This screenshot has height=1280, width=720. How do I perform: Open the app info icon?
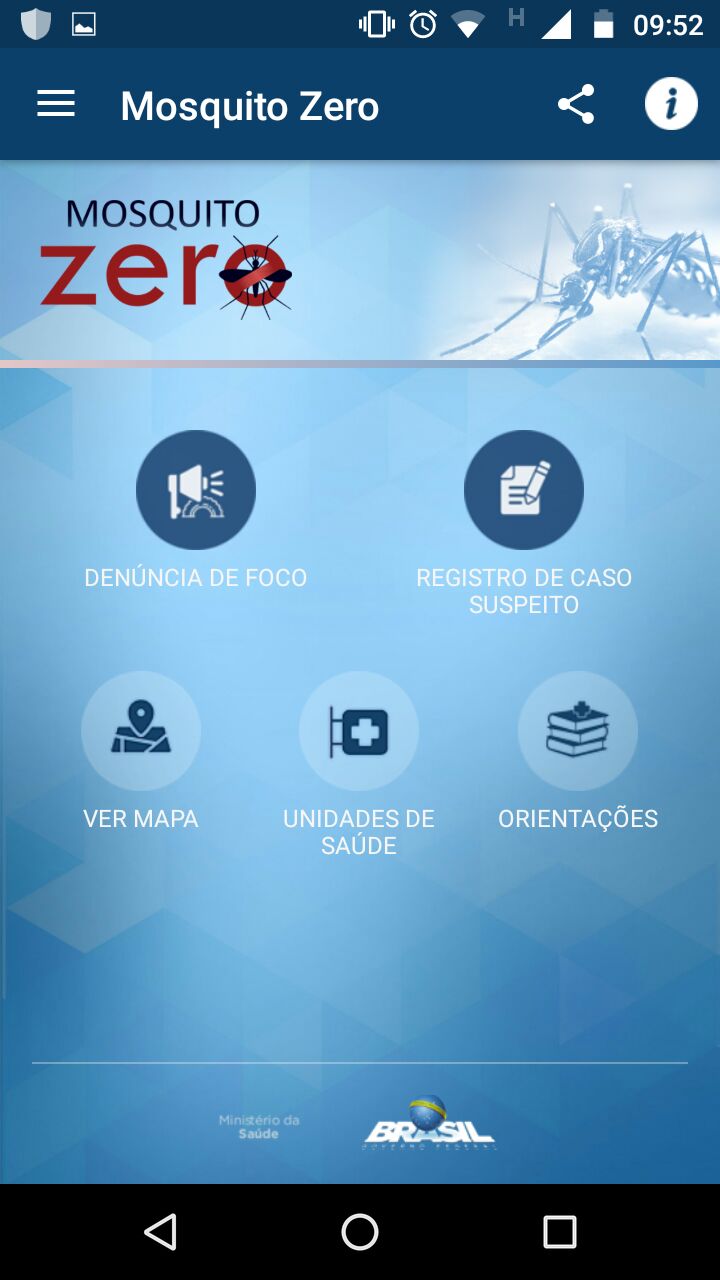tap(670, 104)
